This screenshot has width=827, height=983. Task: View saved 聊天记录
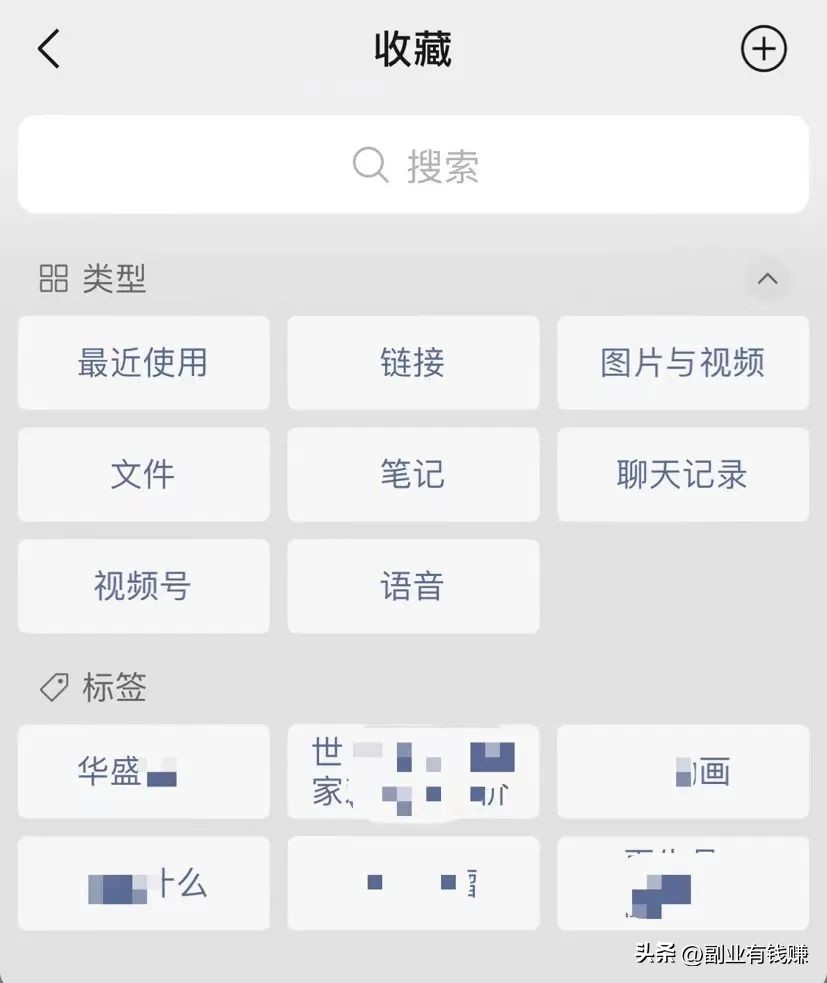682,475
